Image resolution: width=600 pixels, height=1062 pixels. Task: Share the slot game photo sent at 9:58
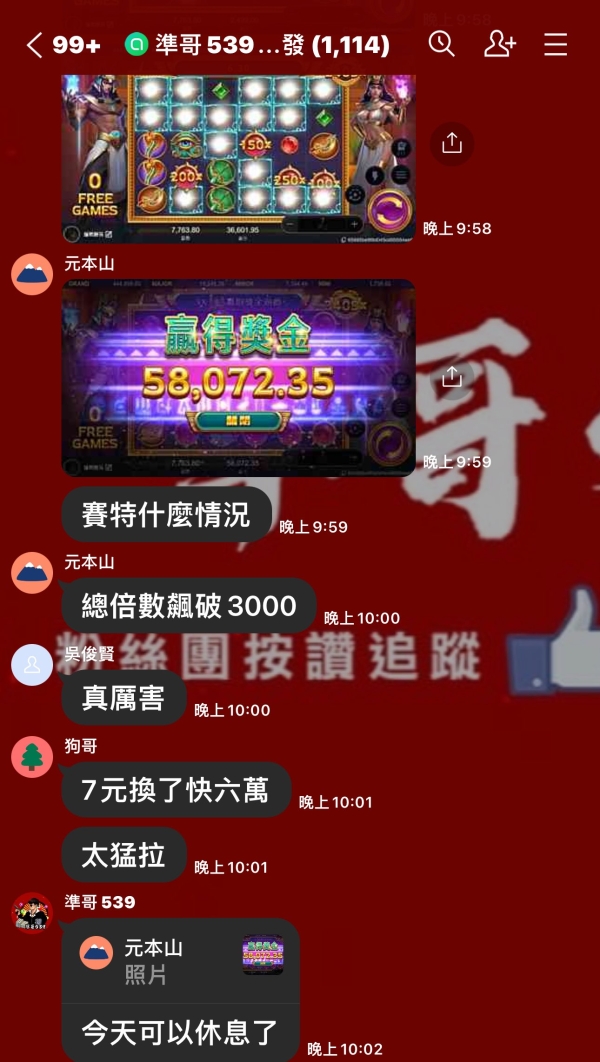452,143
